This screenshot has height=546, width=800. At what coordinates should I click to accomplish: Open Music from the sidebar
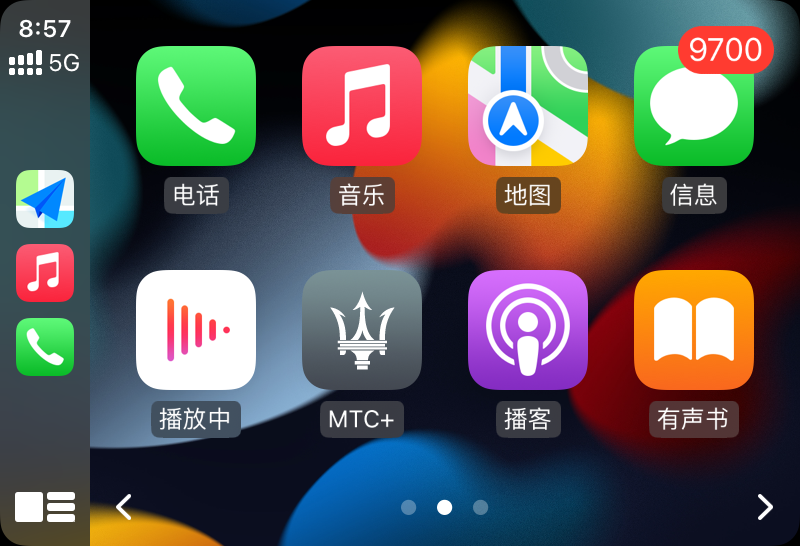click(45, 273)
